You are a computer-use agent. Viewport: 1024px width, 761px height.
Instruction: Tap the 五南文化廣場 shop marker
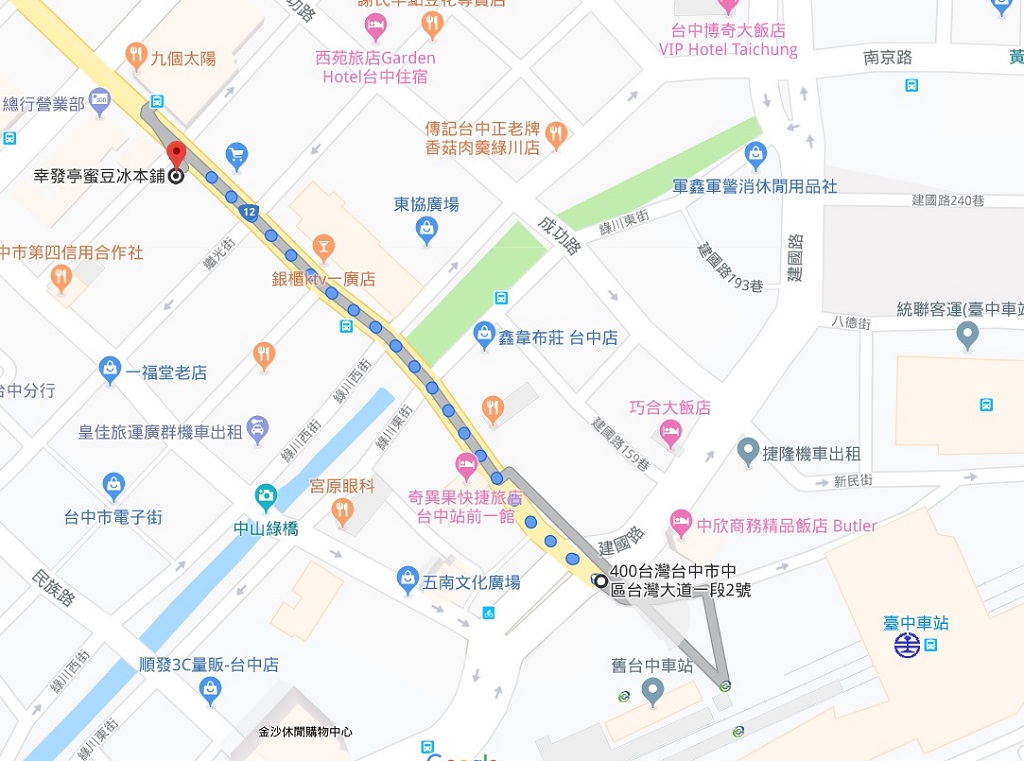tap(407, 577)
